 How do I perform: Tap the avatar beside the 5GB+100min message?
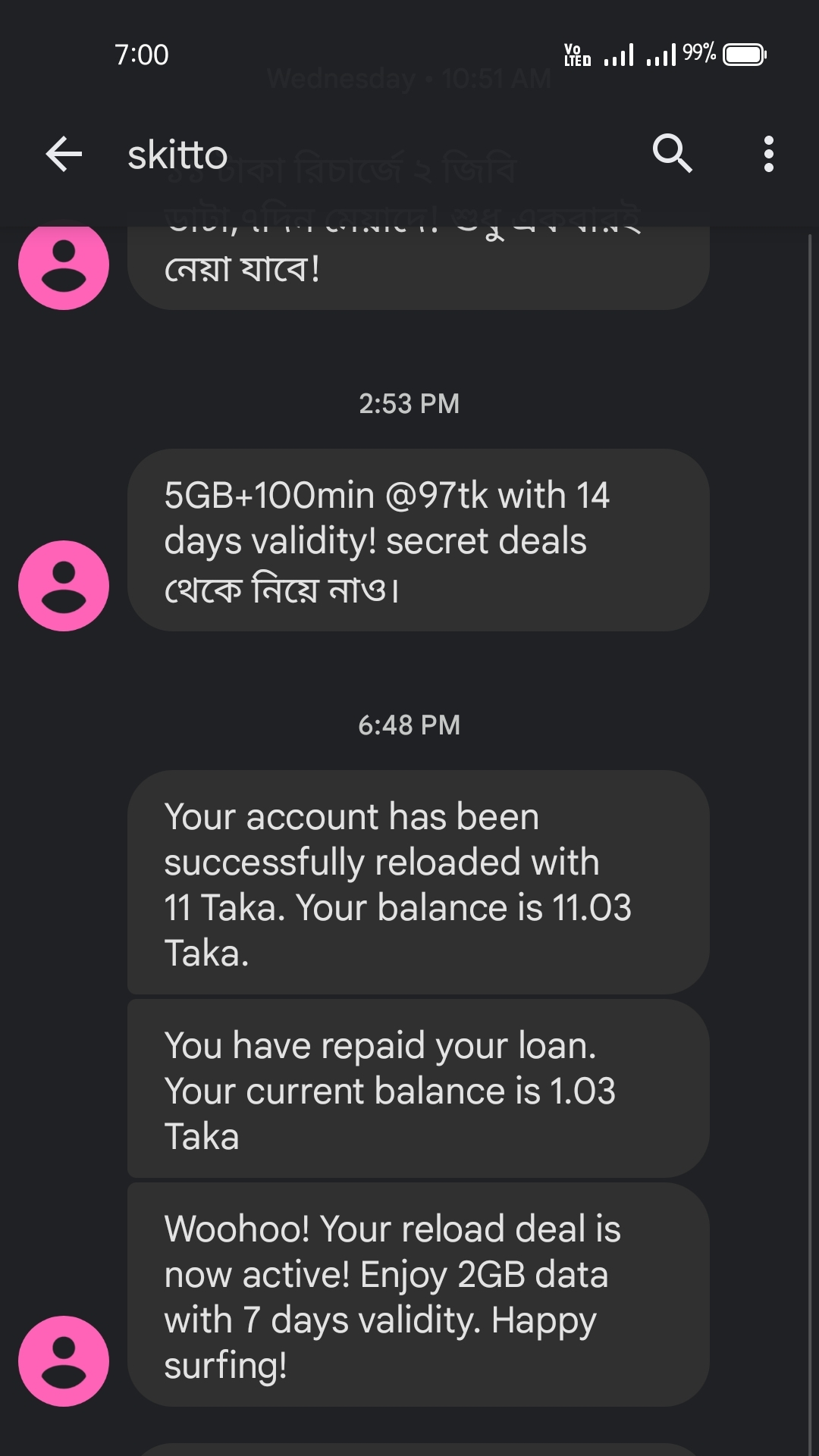tap(64, 586)
